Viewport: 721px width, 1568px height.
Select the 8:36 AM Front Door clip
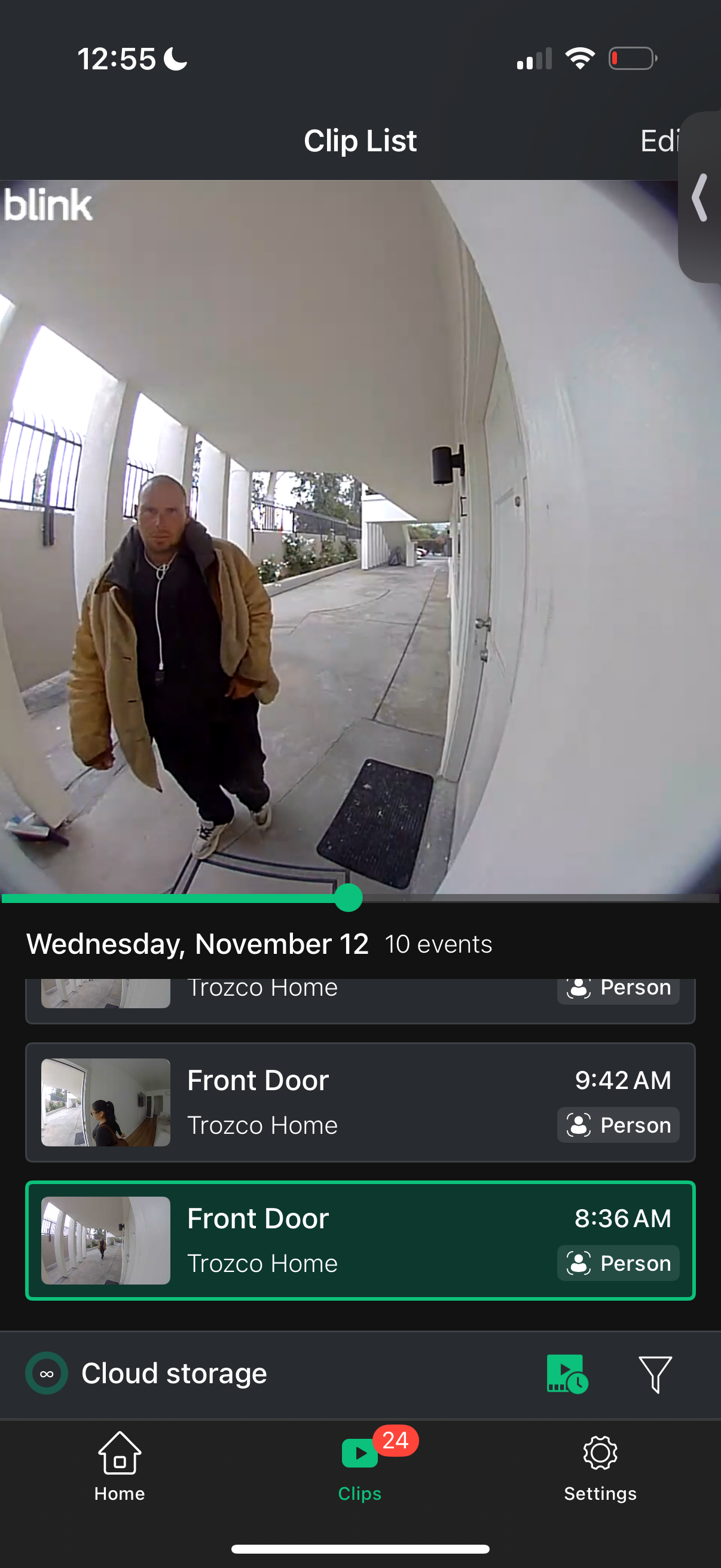pos(360,1240)
